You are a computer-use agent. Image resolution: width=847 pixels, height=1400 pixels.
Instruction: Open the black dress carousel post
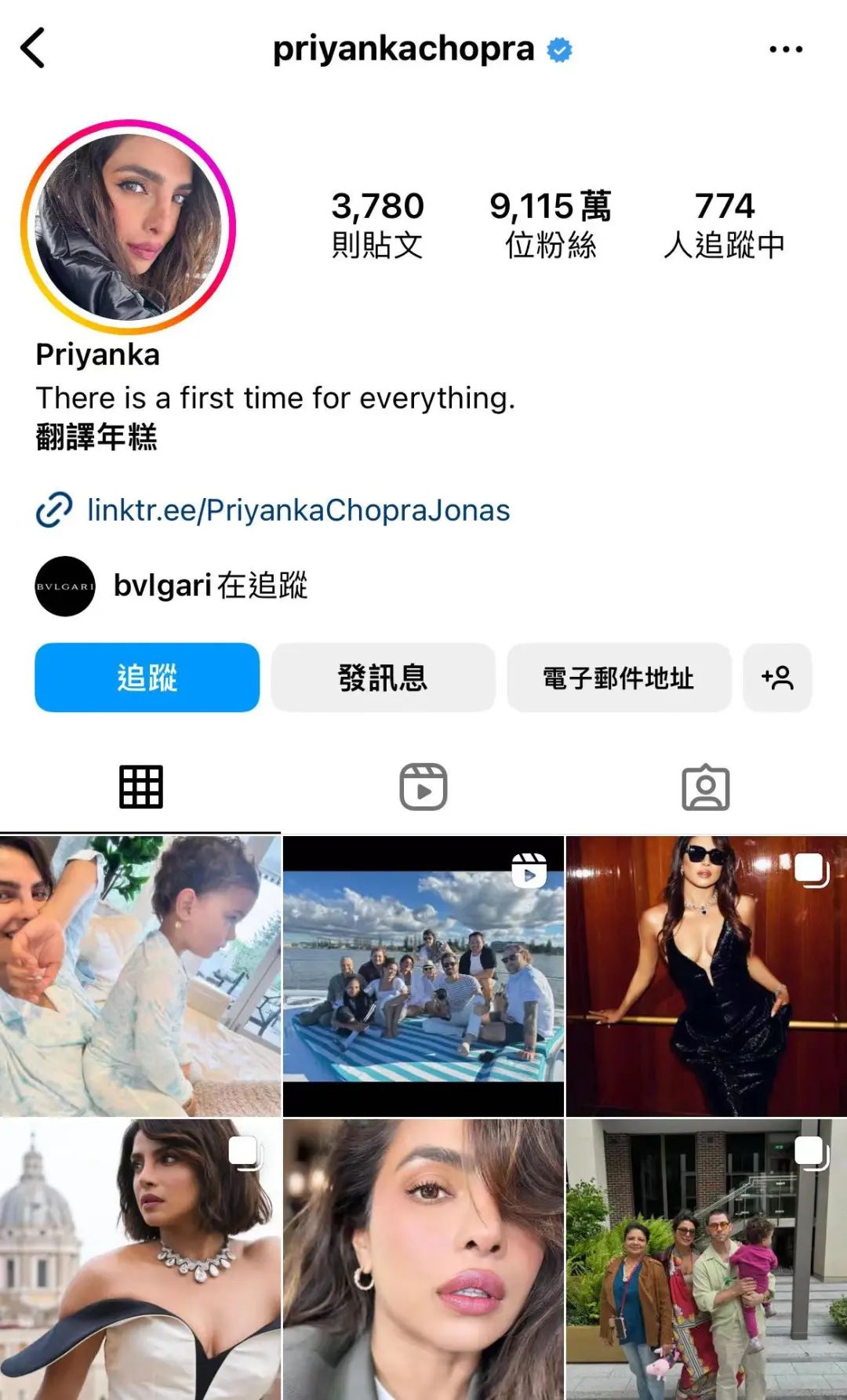coord(707,976)
